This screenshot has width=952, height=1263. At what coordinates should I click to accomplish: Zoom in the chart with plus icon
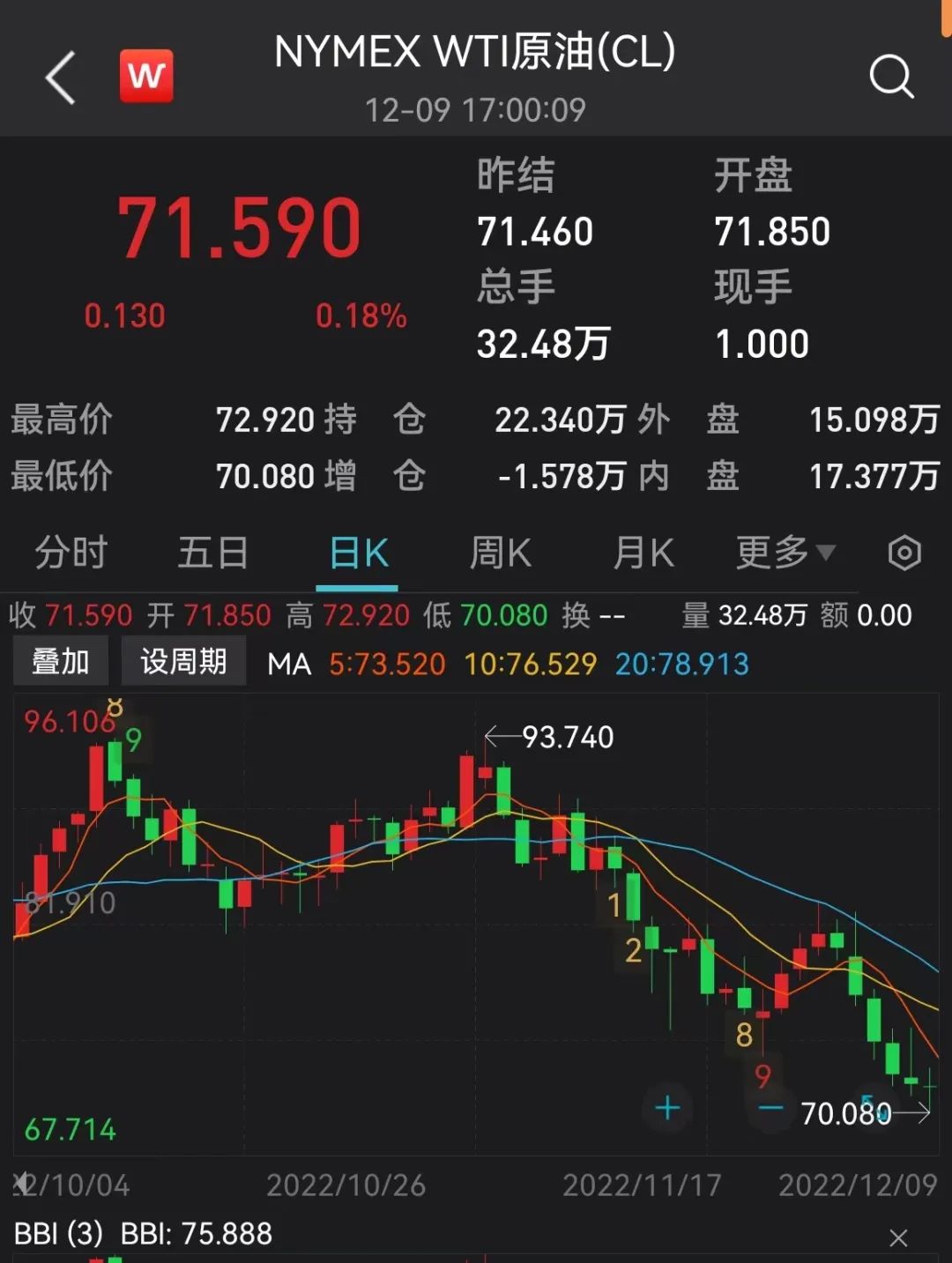click(667, 1108)
